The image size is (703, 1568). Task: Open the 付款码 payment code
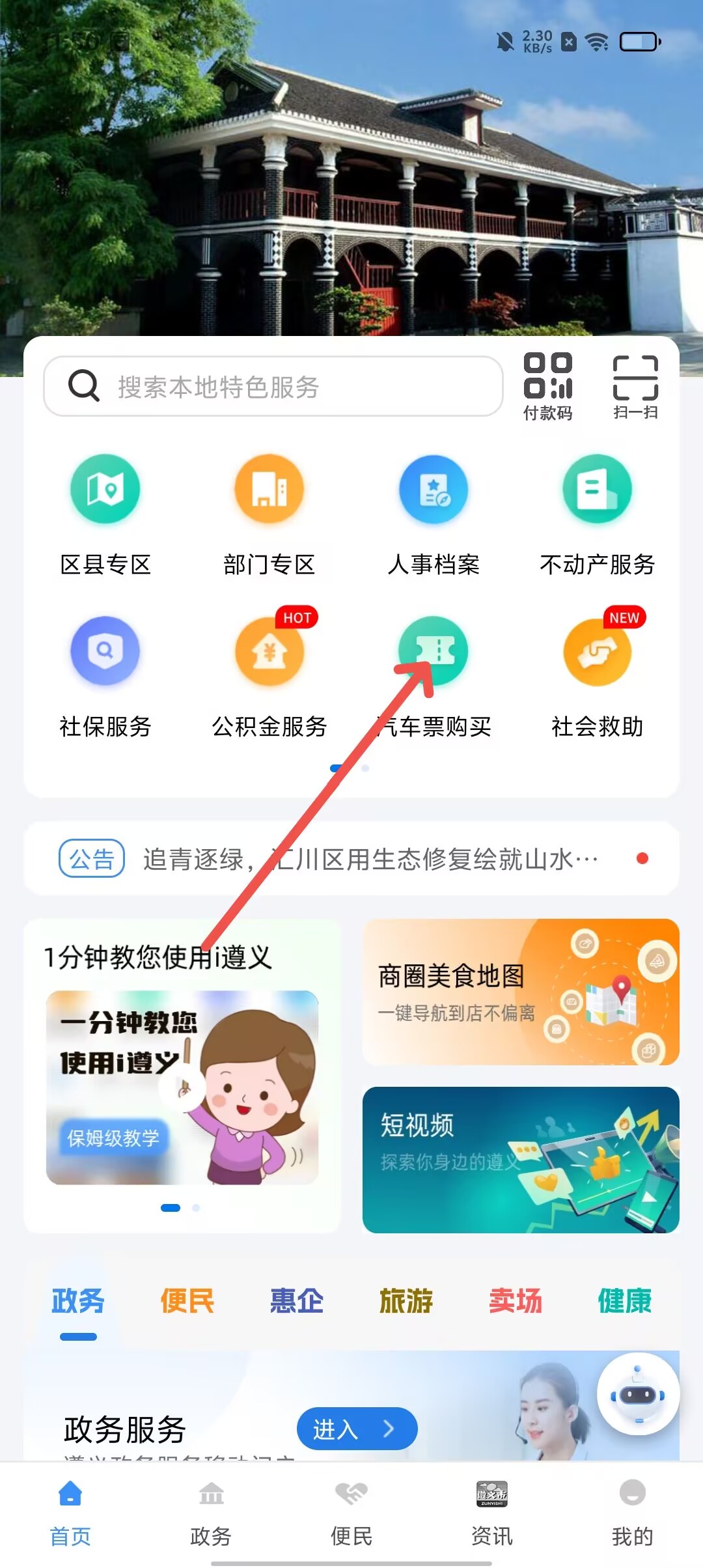(547, 385)
